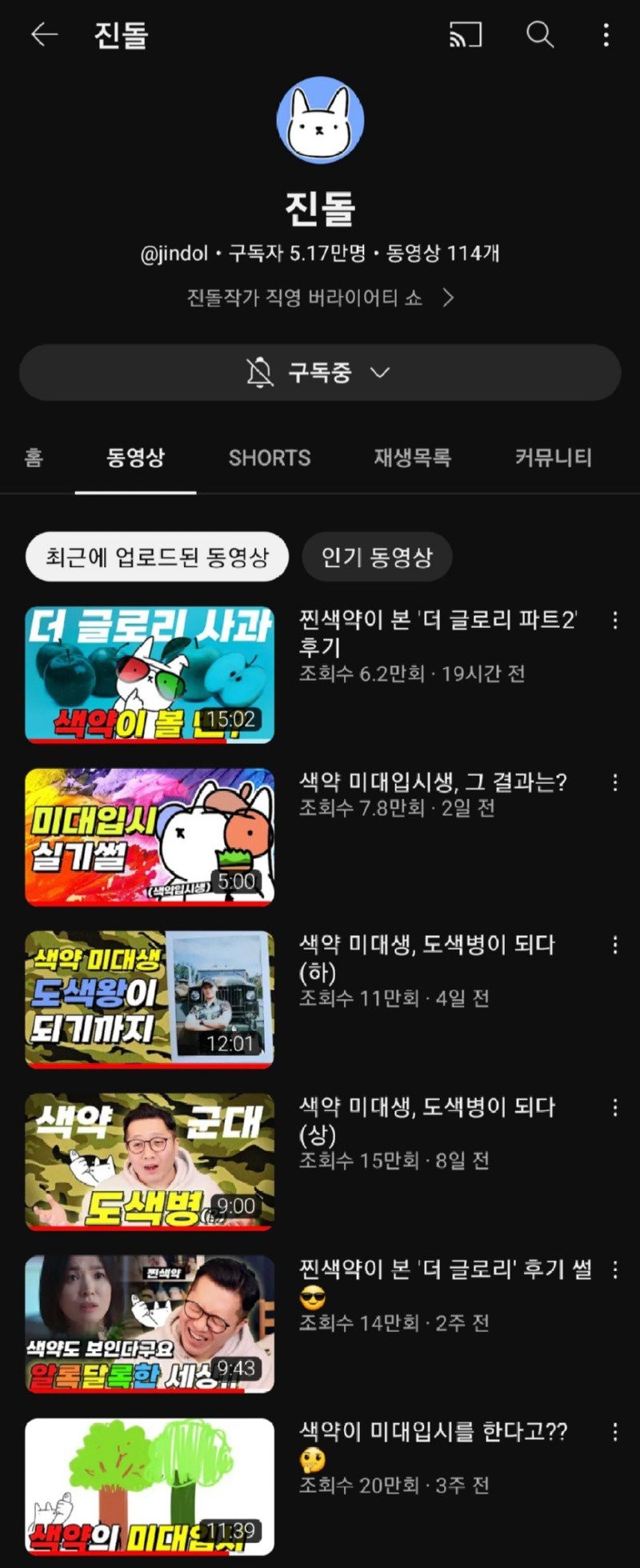Switch to the SHORTS tab
Screen dimensions: 640x1568
270,458
